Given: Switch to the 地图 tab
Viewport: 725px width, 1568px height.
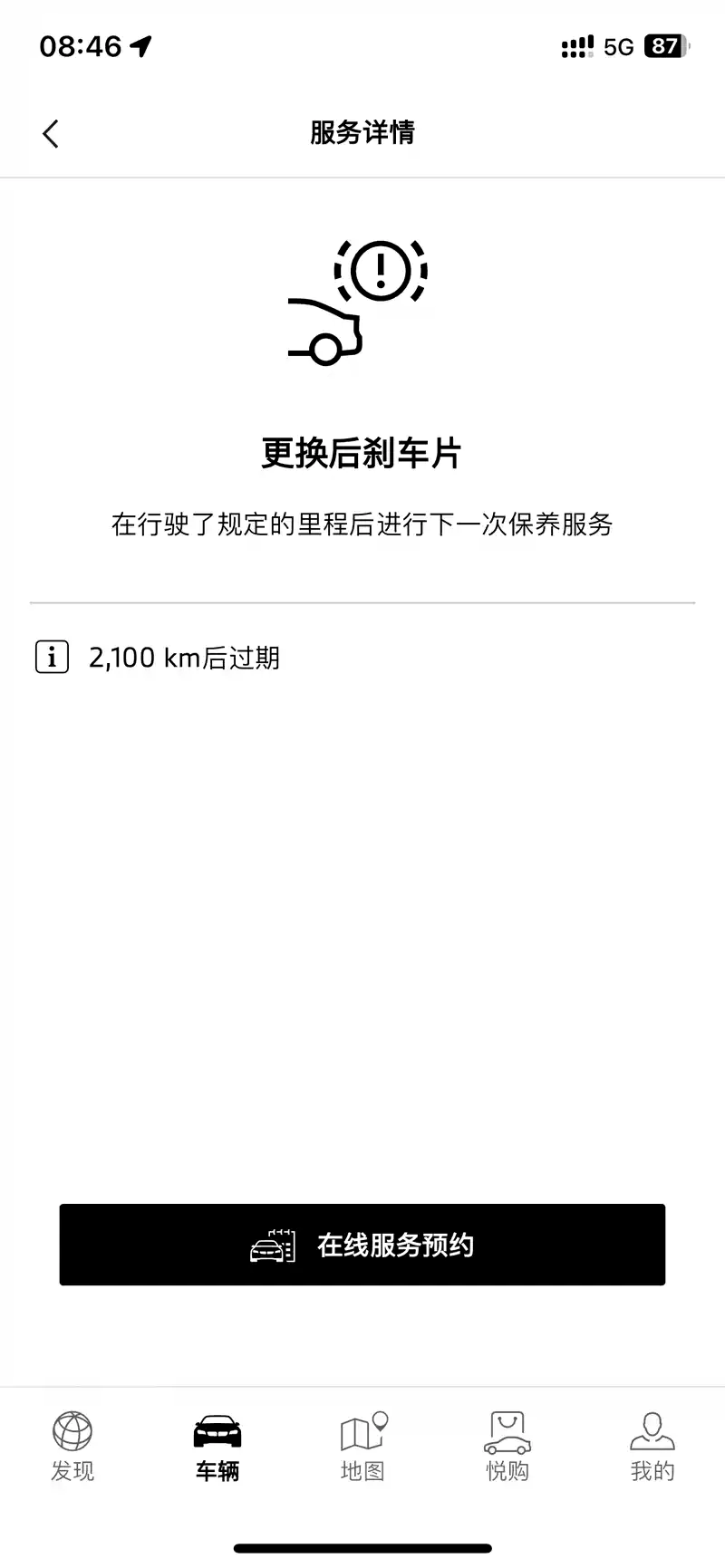Looking at the screenshot, I should point(362,1447).
